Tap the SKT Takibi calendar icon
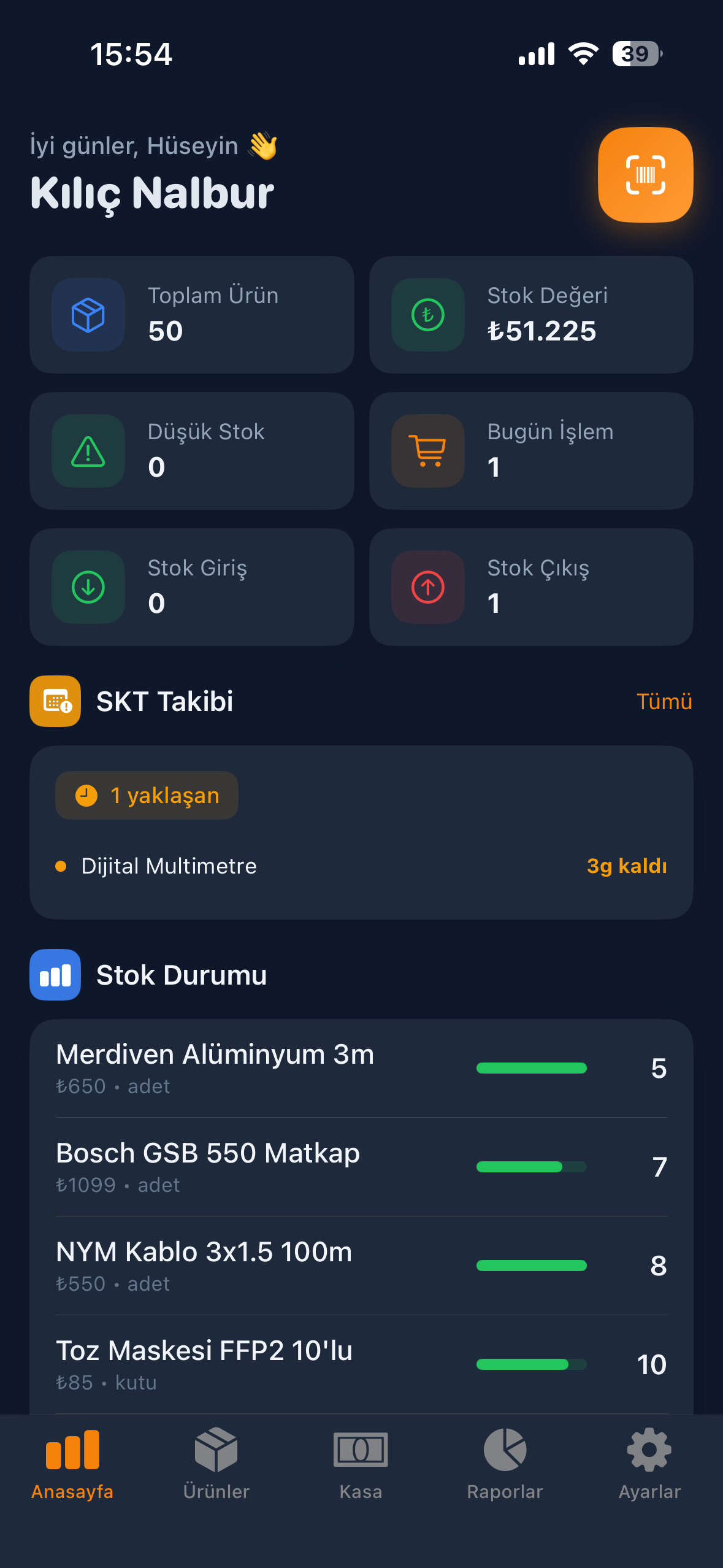Screen dimensions: 723x1568 coord(55,701)
